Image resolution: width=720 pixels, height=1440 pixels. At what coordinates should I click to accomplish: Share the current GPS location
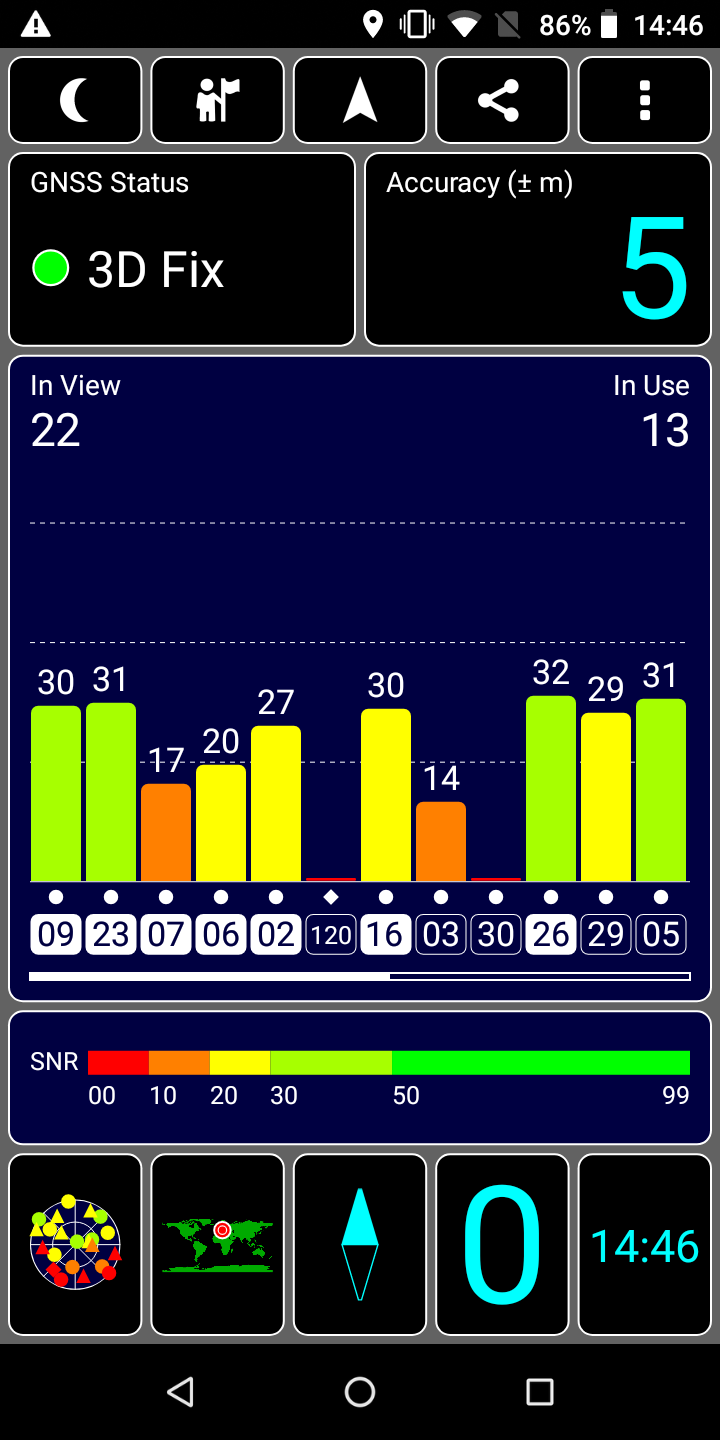coord(502,100)
